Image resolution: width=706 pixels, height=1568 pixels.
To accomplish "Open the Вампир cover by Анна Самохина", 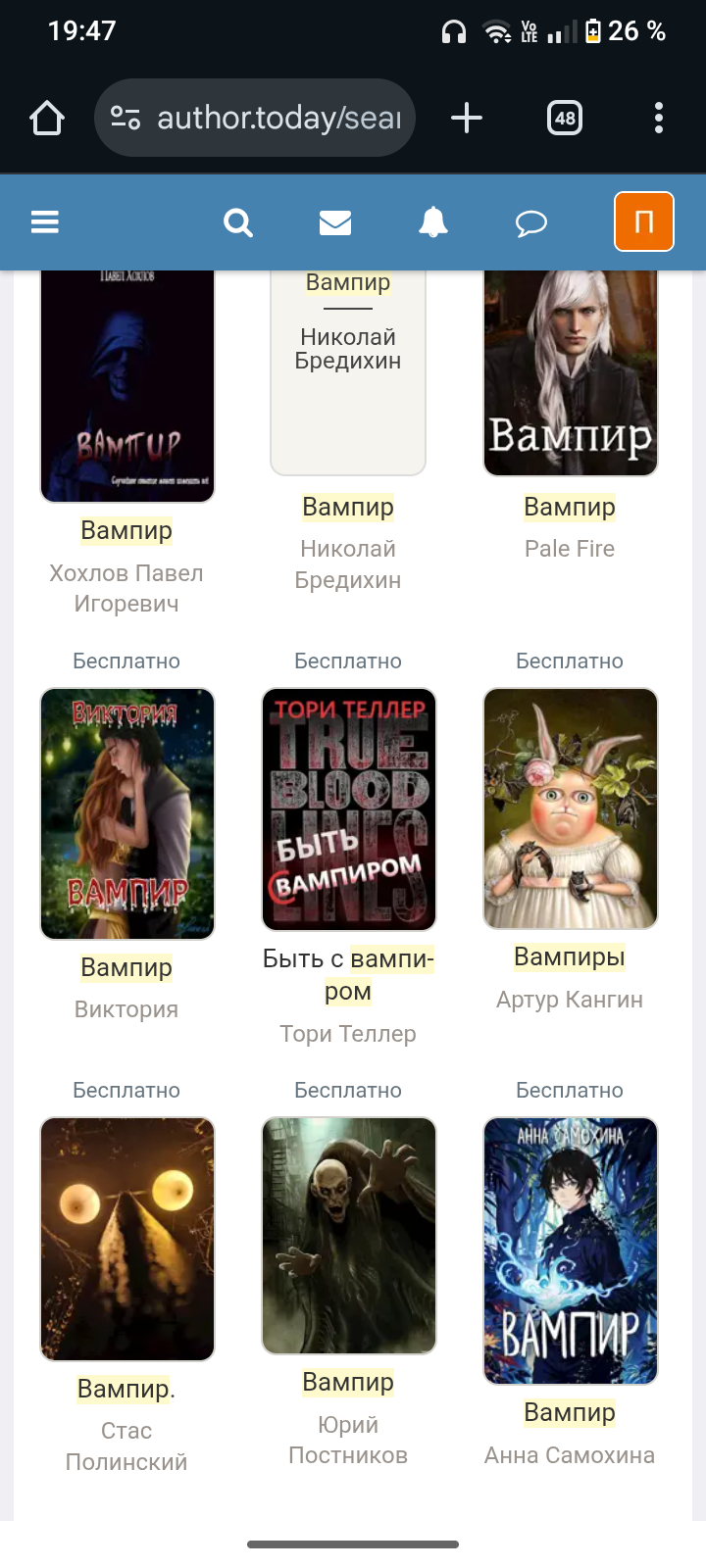I will pyautogui.click(x=571, y=1250).
